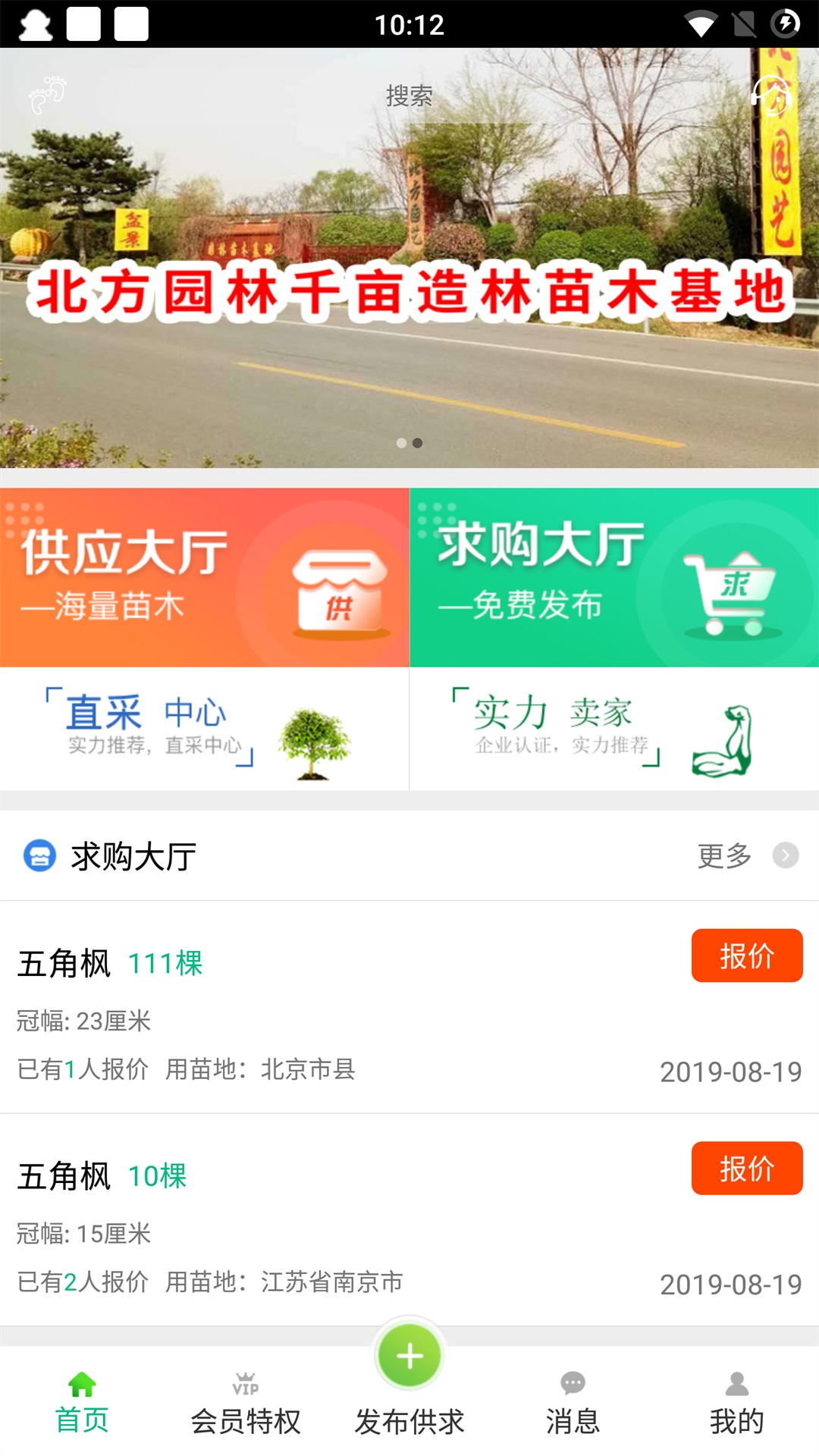Click 更多 to see more purchase requests
The width and height of the screenshot is (819, 1456).
pos(721,856)
